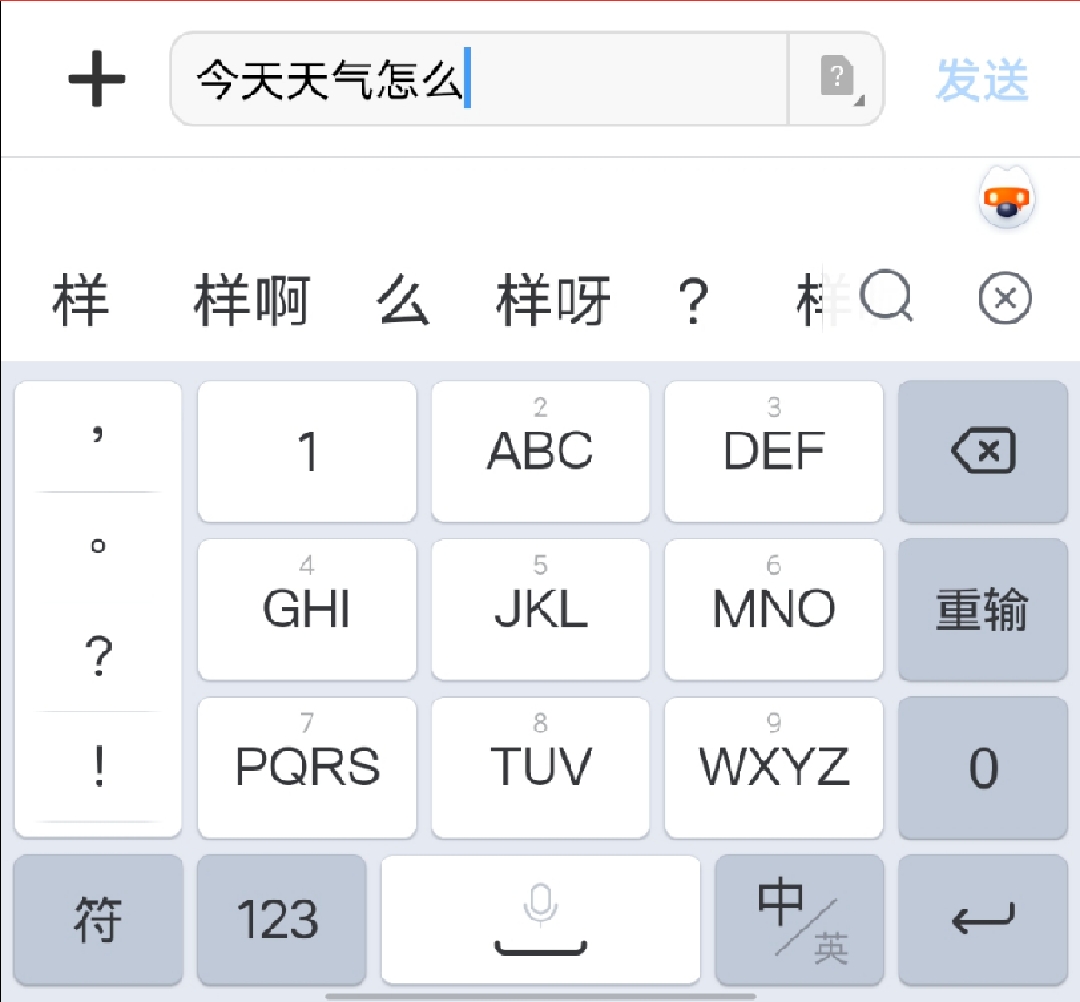Tap the plus attachment icon
Viewport: 1080px width, 1002px height.
[97, 79]
